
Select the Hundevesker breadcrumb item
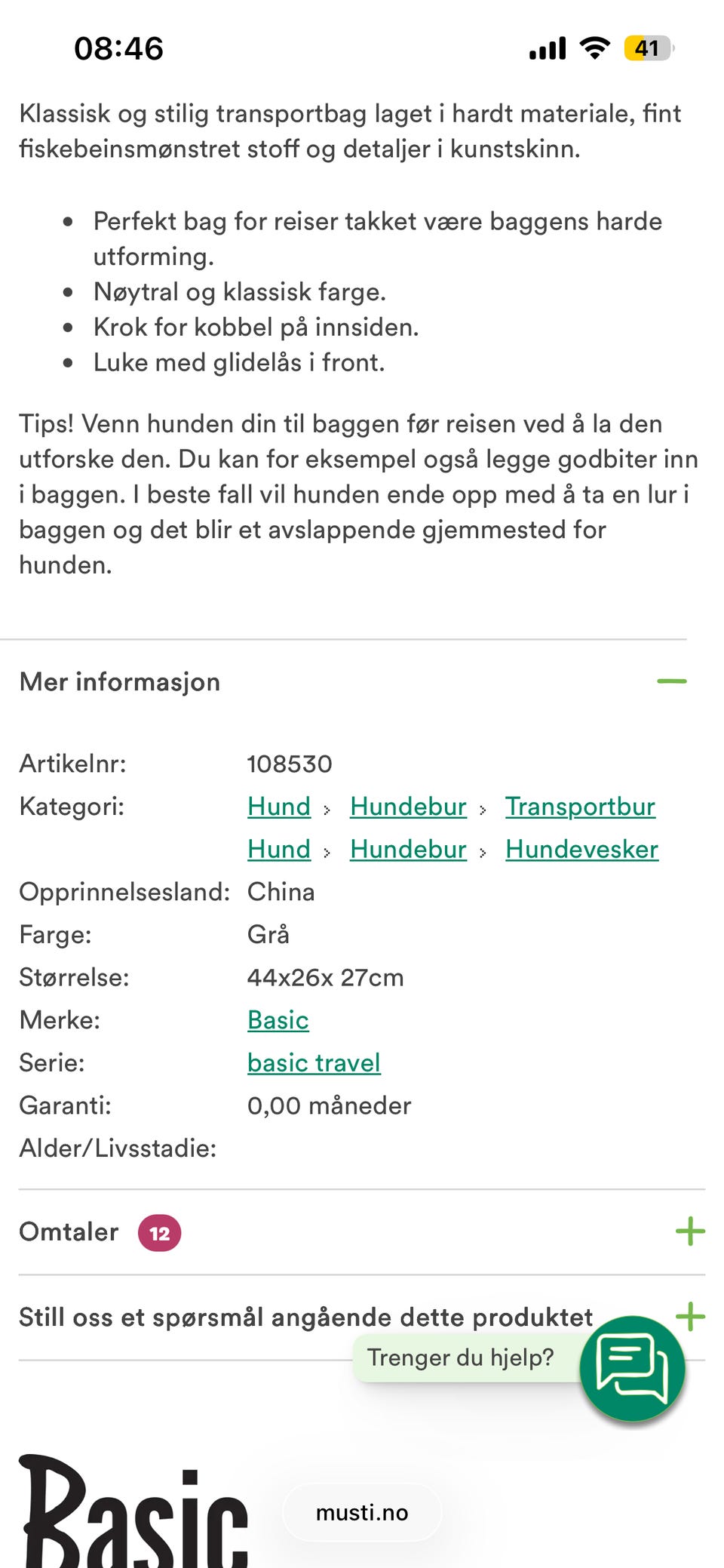click(581, 849)
